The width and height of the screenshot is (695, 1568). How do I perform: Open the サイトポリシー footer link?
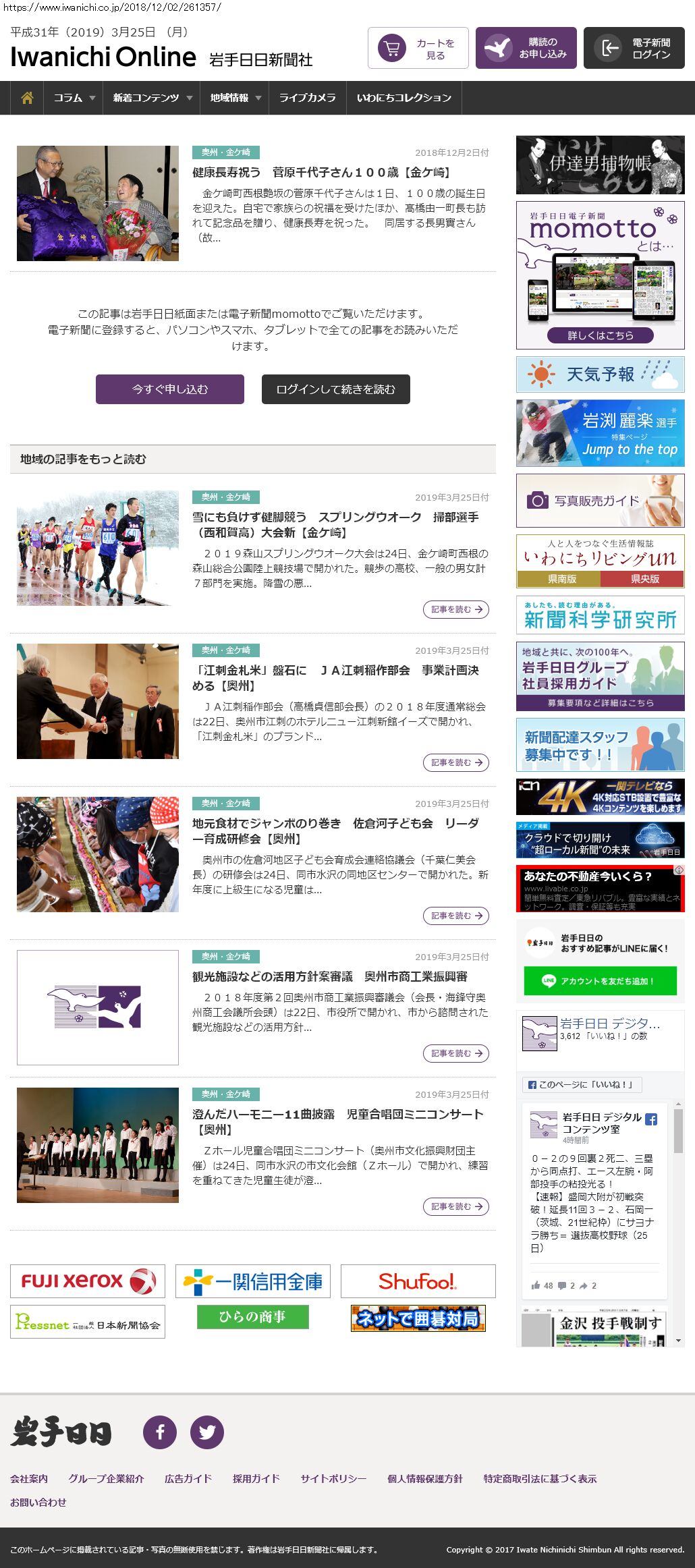(333, 1478)
